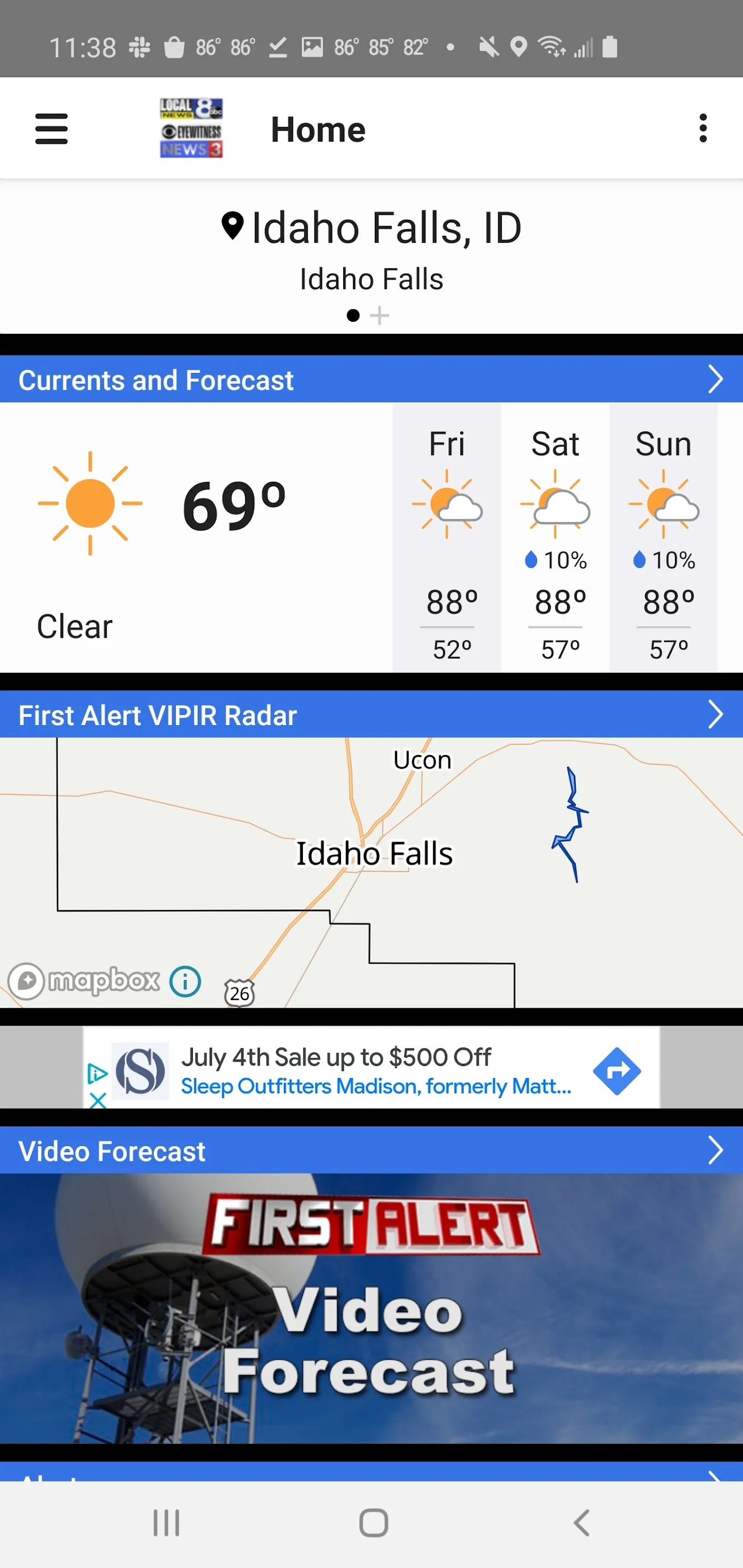Expand Currents and Forecast section
Screen dimensions: 743x1568
715,379
